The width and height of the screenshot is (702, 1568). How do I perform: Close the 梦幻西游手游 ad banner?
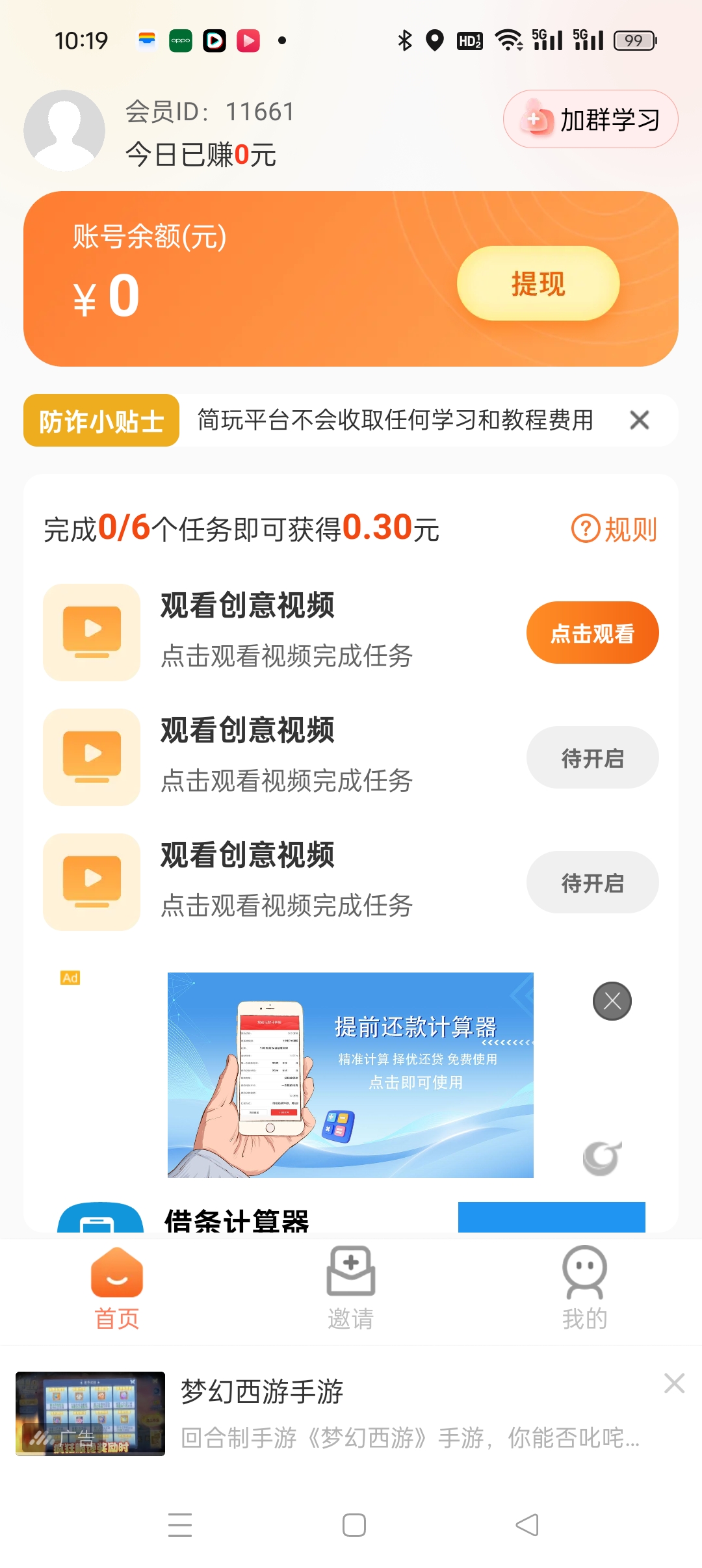pyautogui.click(x=674, y=1383)
